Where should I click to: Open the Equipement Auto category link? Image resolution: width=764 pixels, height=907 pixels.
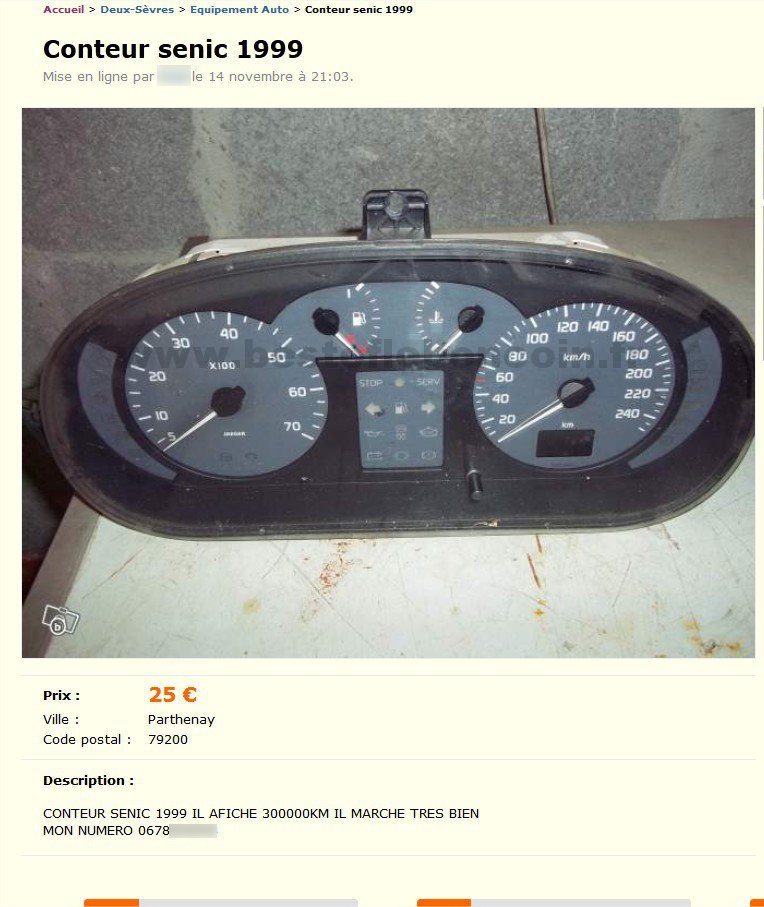pyautogui.click(x=239, y=9)
